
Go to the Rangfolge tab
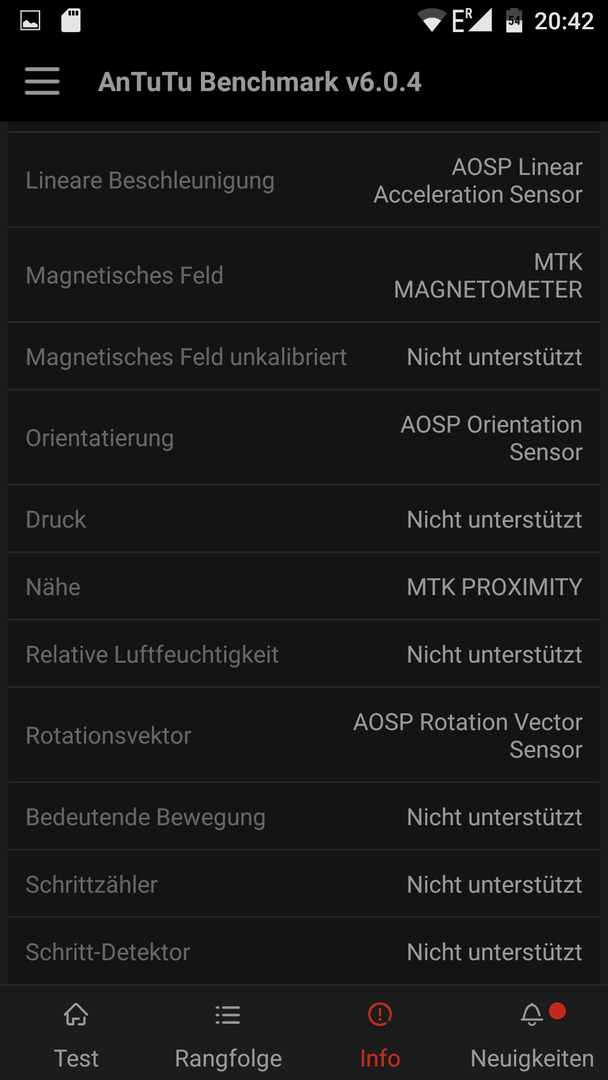pos(228,1032)
